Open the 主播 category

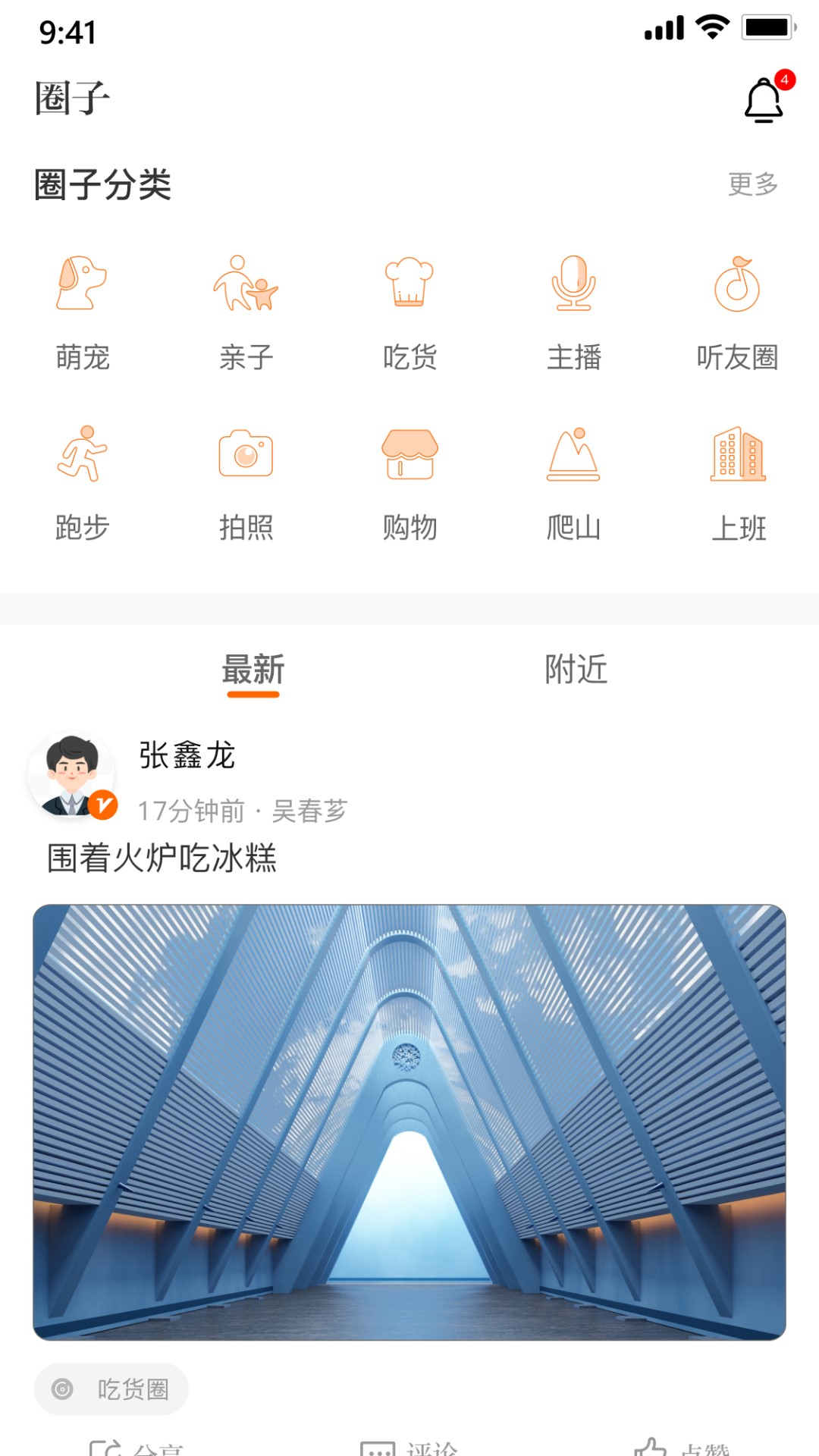click(x=574, y=312)
